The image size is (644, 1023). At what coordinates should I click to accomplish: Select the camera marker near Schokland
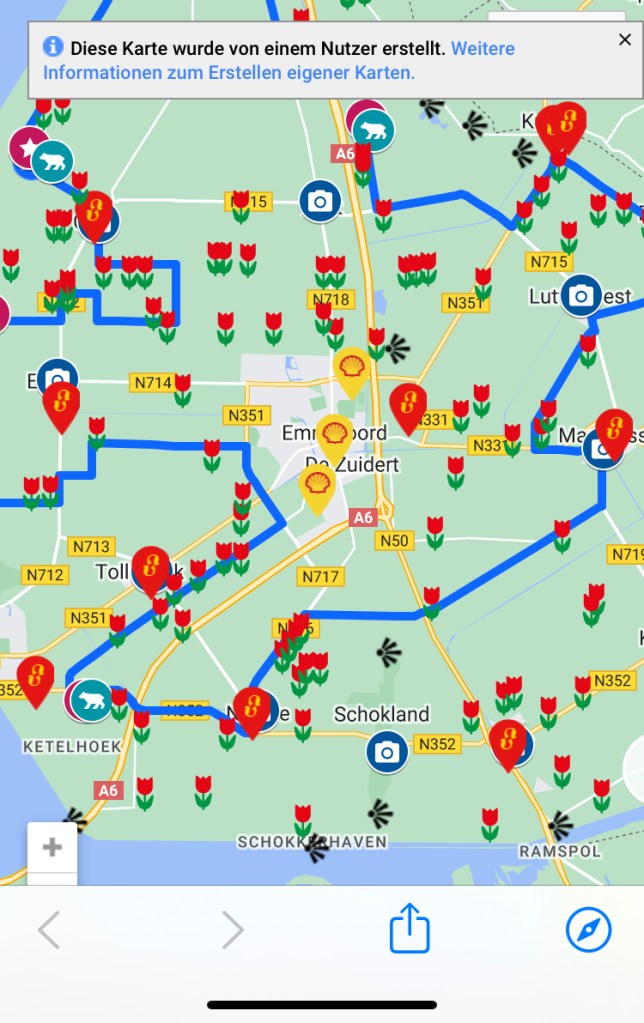[x=387, y=751]
